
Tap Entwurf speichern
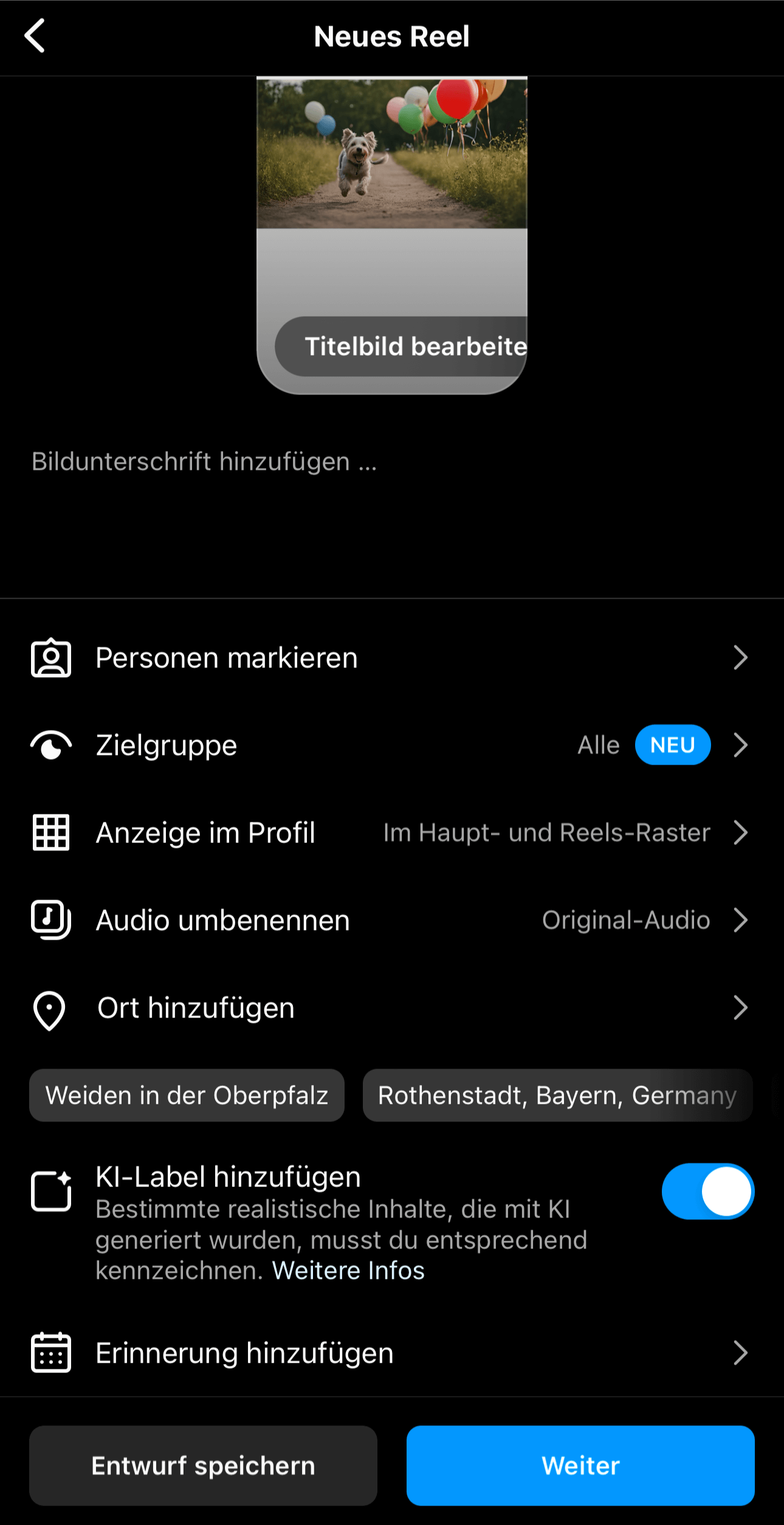pyautogui.click(x=203, y=1466)
